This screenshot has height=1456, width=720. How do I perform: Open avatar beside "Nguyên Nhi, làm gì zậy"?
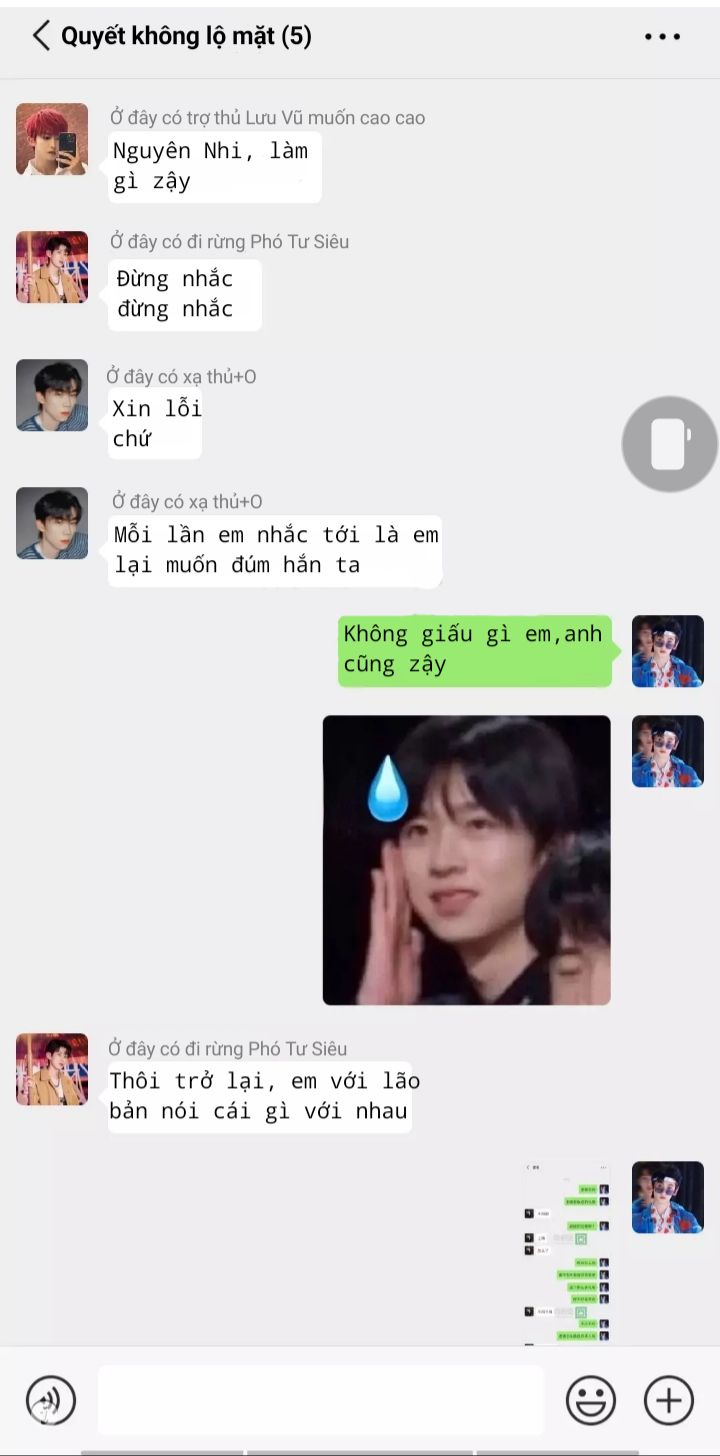[52, 139]
